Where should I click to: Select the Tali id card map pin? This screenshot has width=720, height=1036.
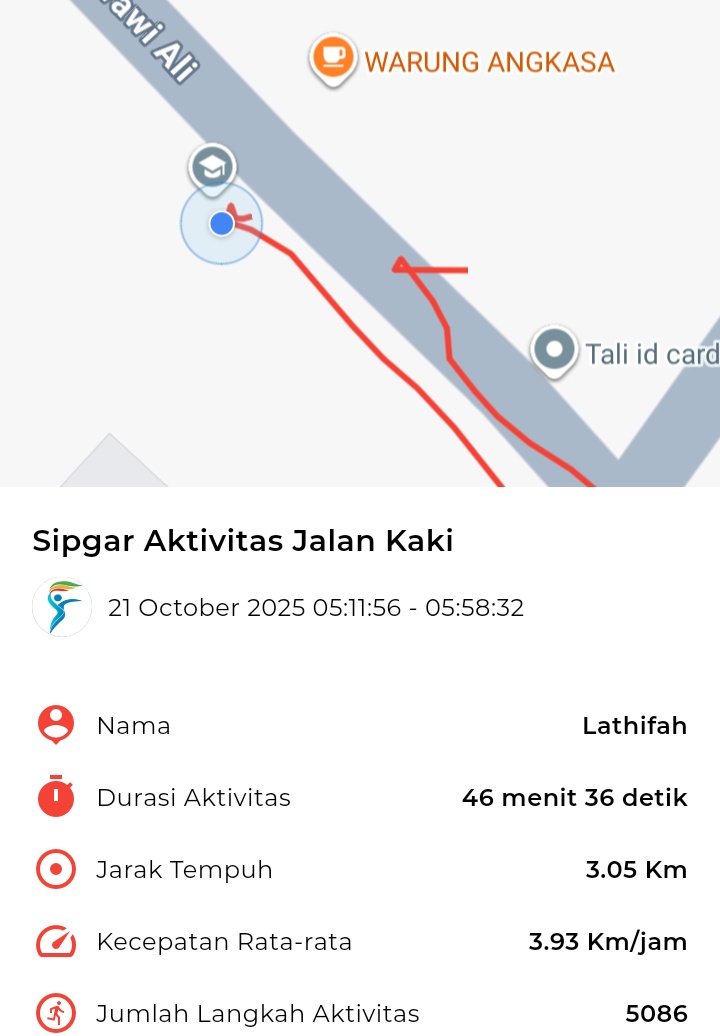point(554,350)
